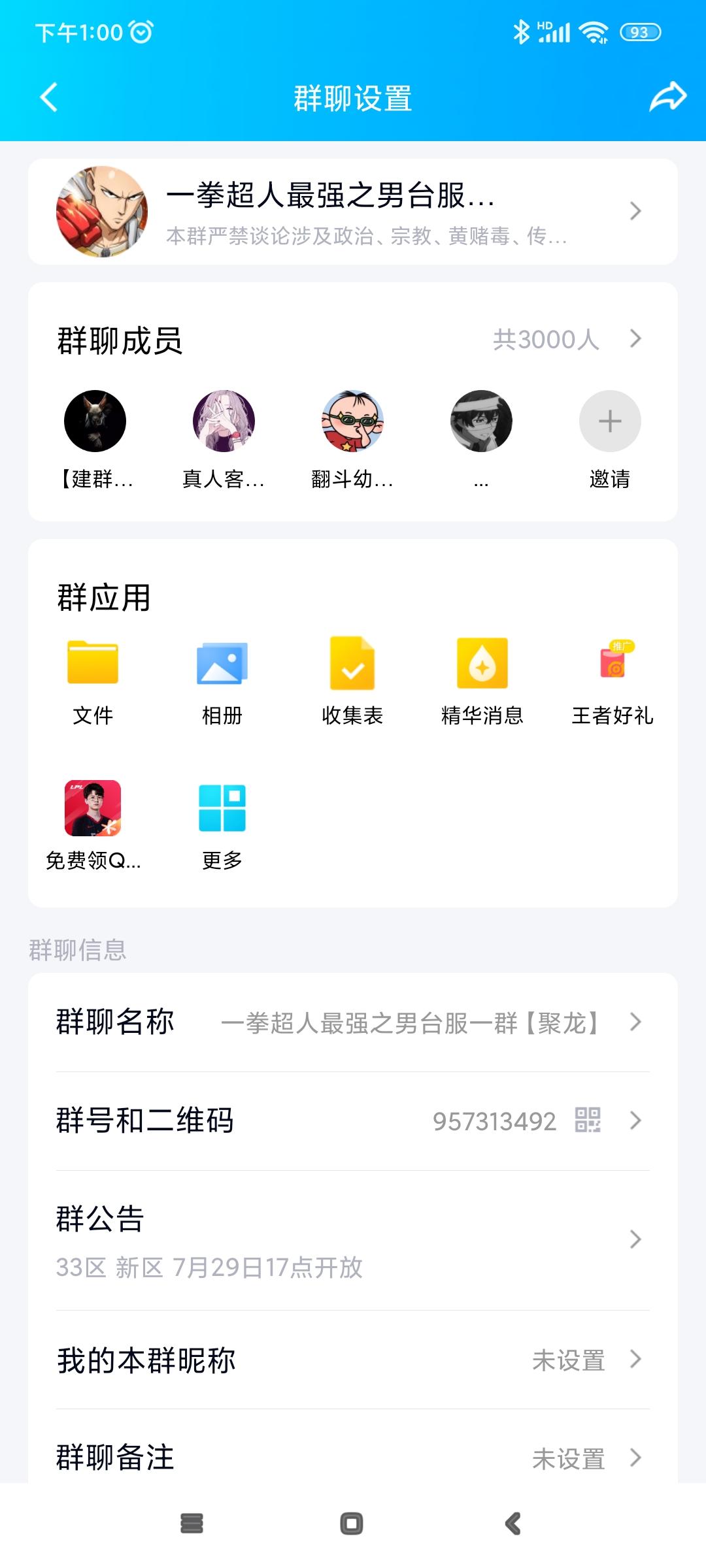This screenshot has width=706, height=1568.
Task: Open member 翻斗幼… avatar
Action: click(x=352, y=422)
